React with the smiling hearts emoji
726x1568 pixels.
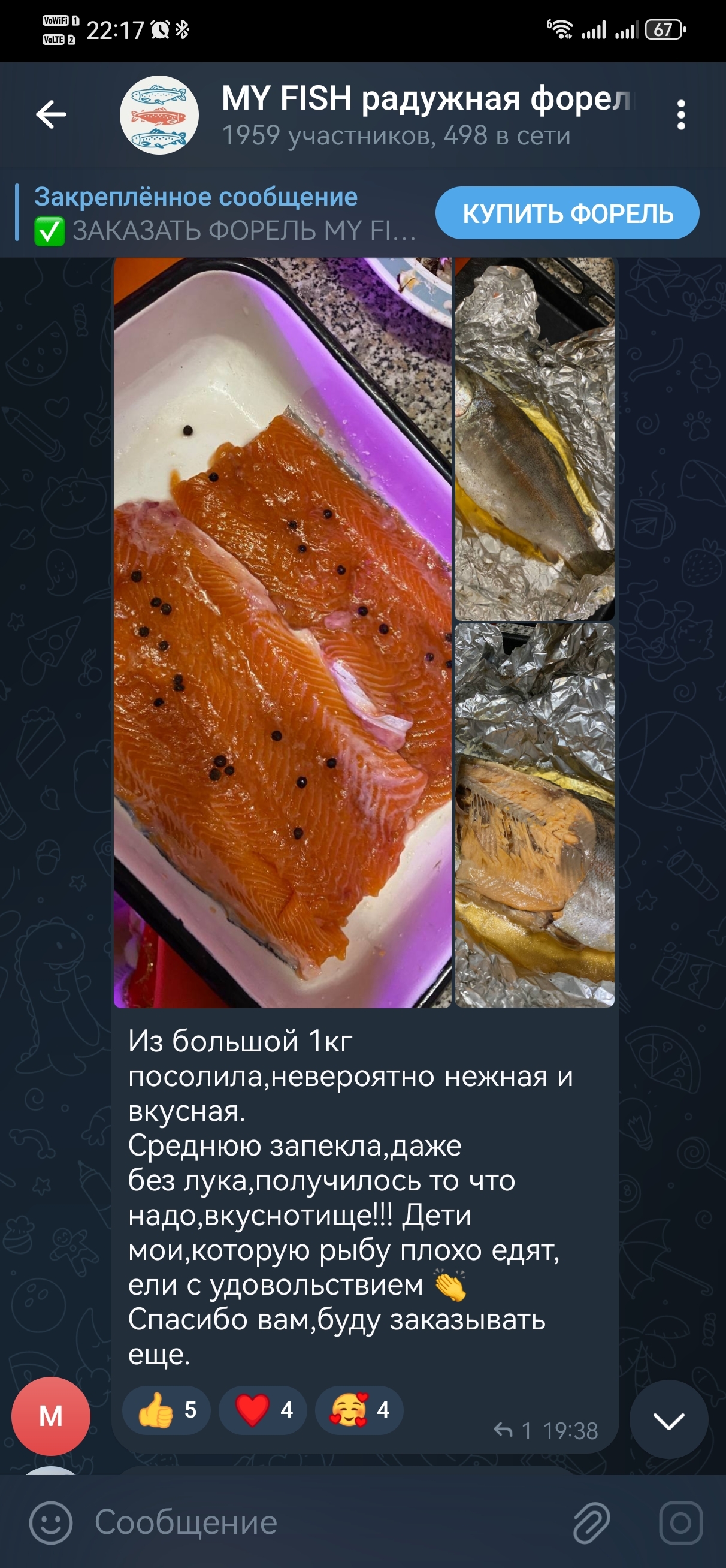[358, 1410]
